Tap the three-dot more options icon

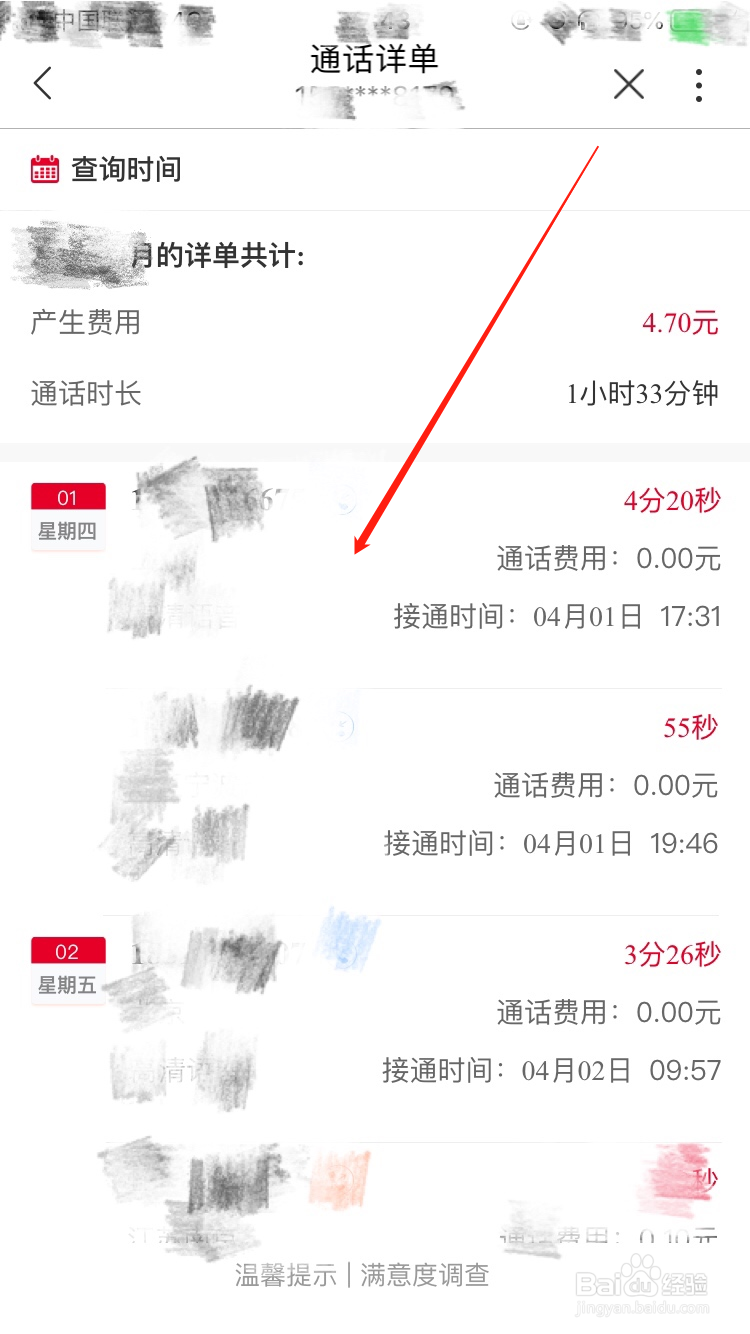click(x=698, y=85)
